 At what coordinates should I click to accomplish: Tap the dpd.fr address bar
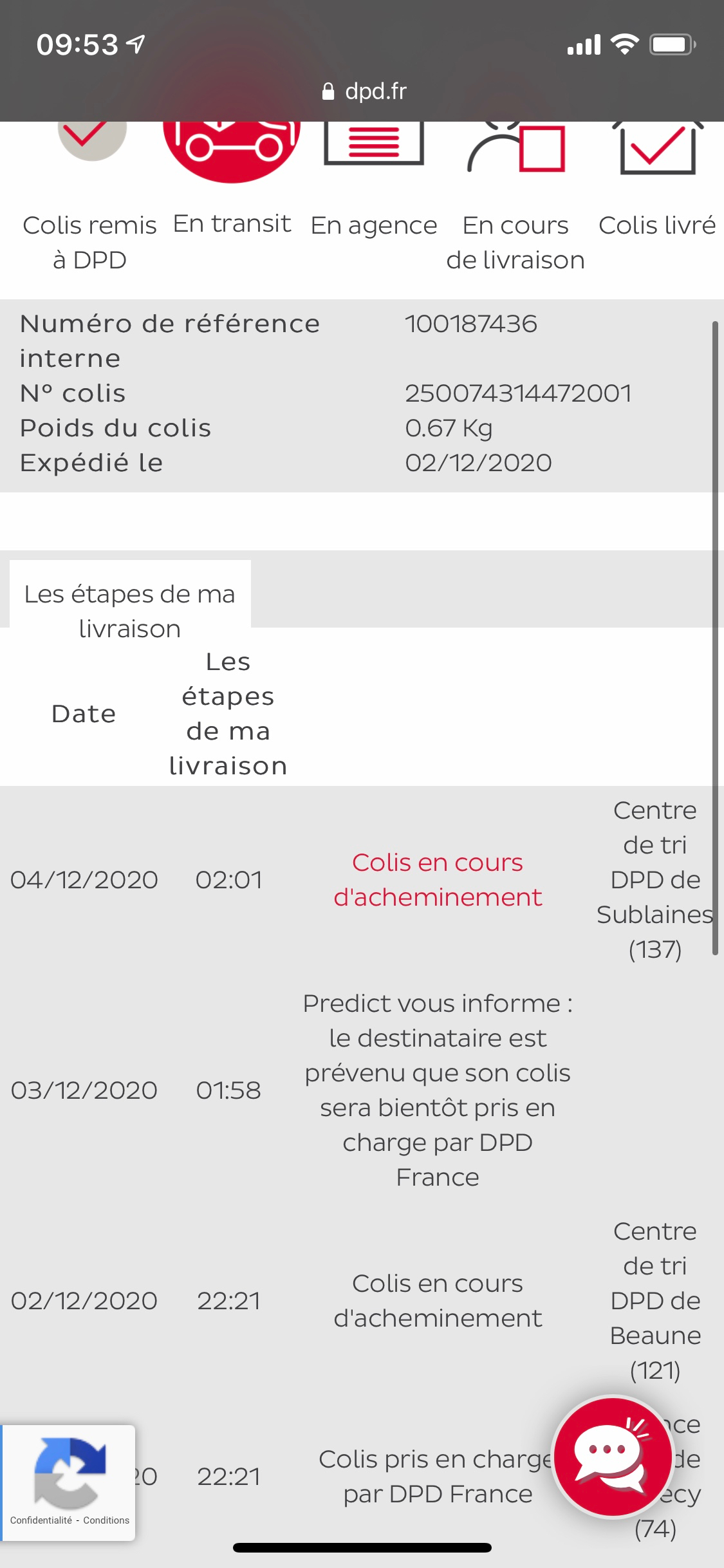(x=363, y=91)
